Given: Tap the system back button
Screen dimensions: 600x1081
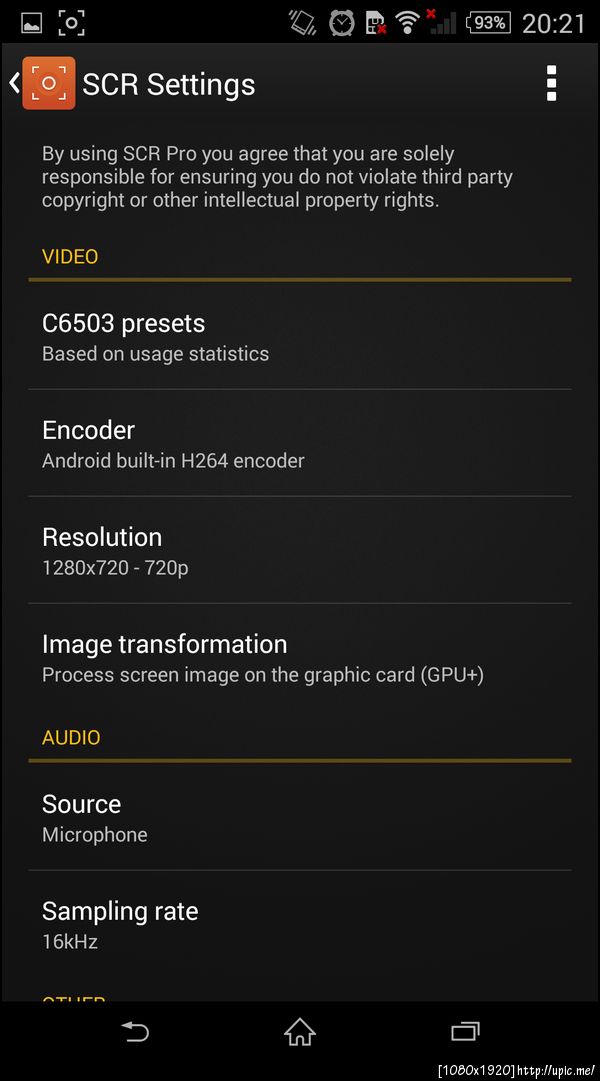Looking at the screenshot, I should [135, 1031].
